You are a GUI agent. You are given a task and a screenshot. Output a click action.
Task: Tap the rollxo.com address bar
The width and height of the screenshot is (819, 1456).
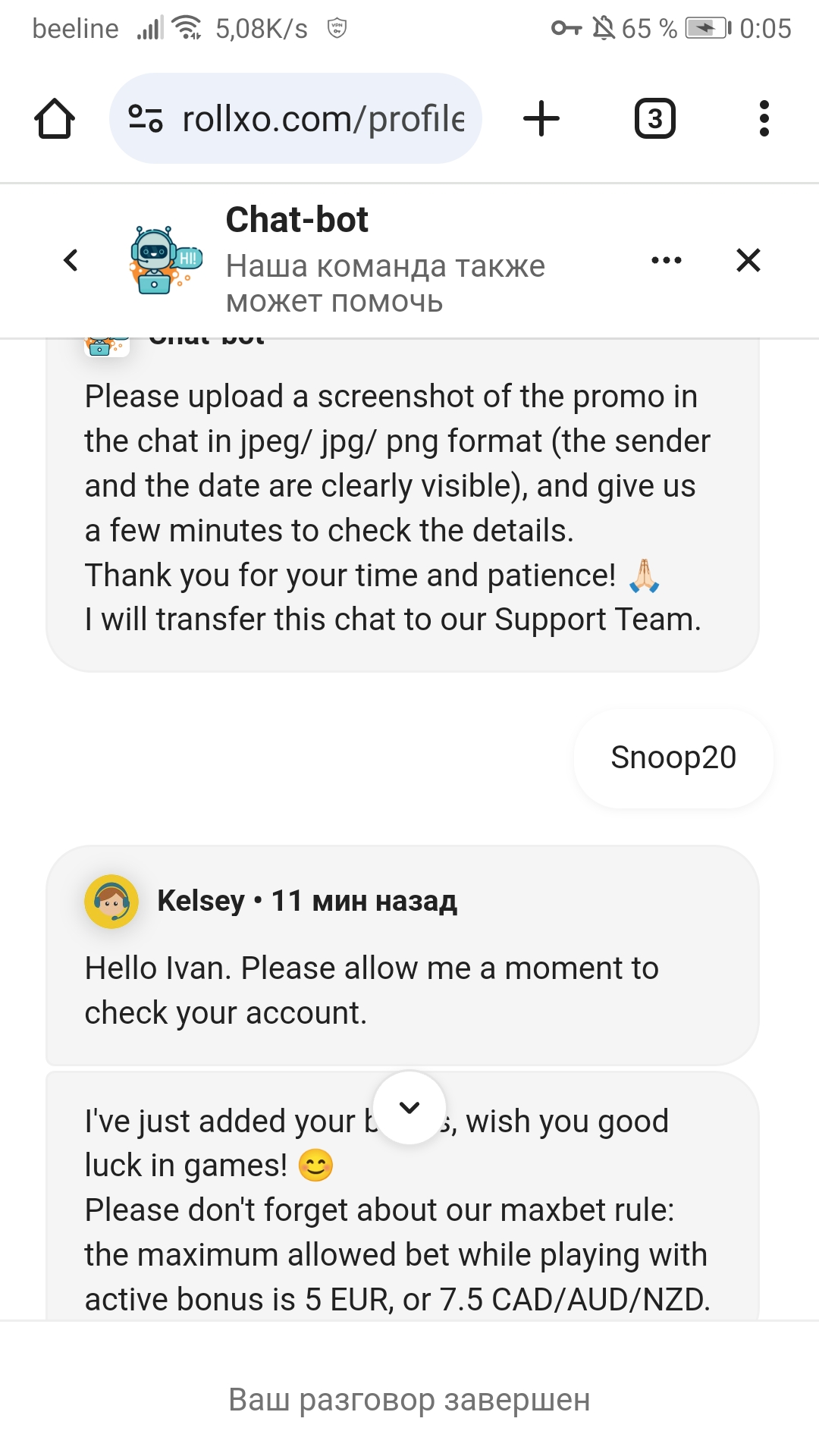[323, 119]
